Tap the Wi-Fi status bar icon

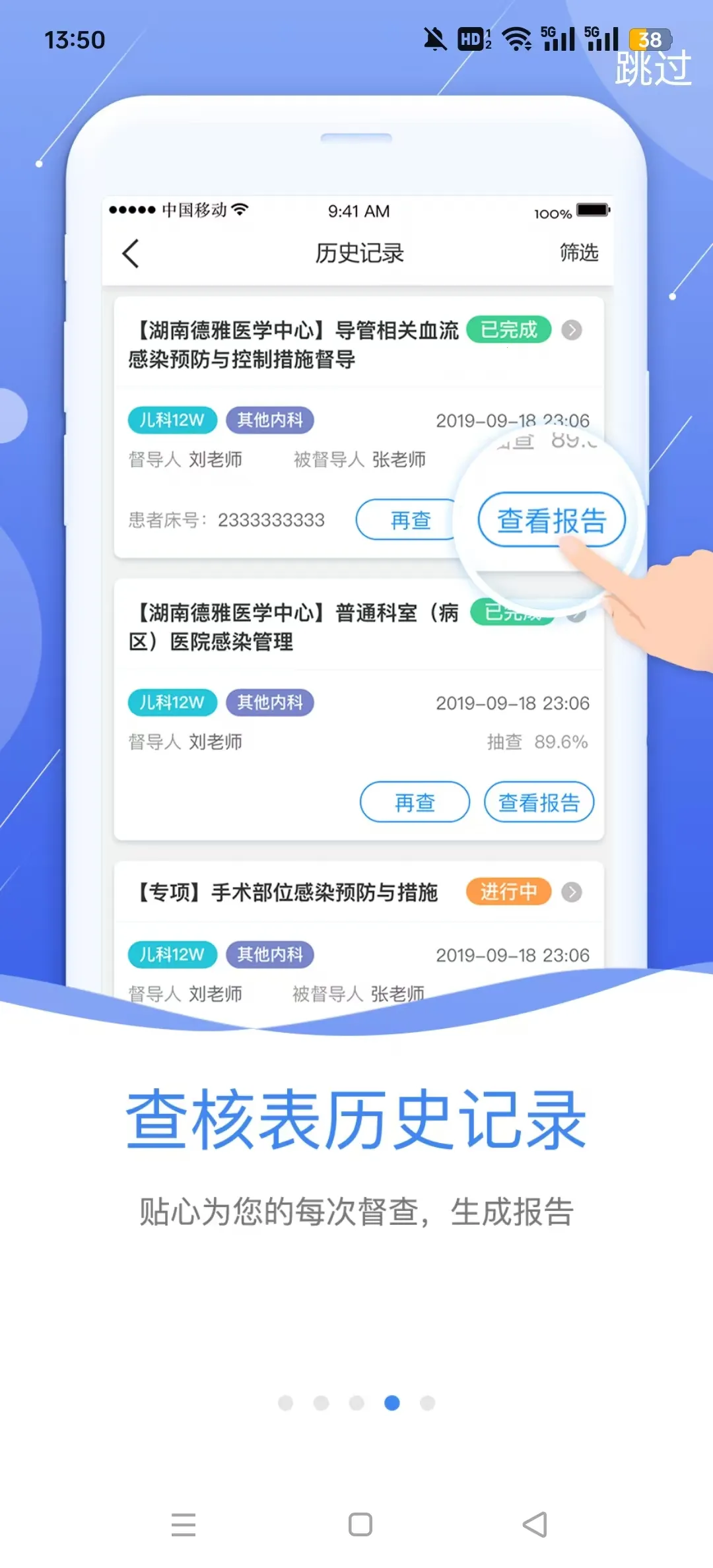(518, 40)
